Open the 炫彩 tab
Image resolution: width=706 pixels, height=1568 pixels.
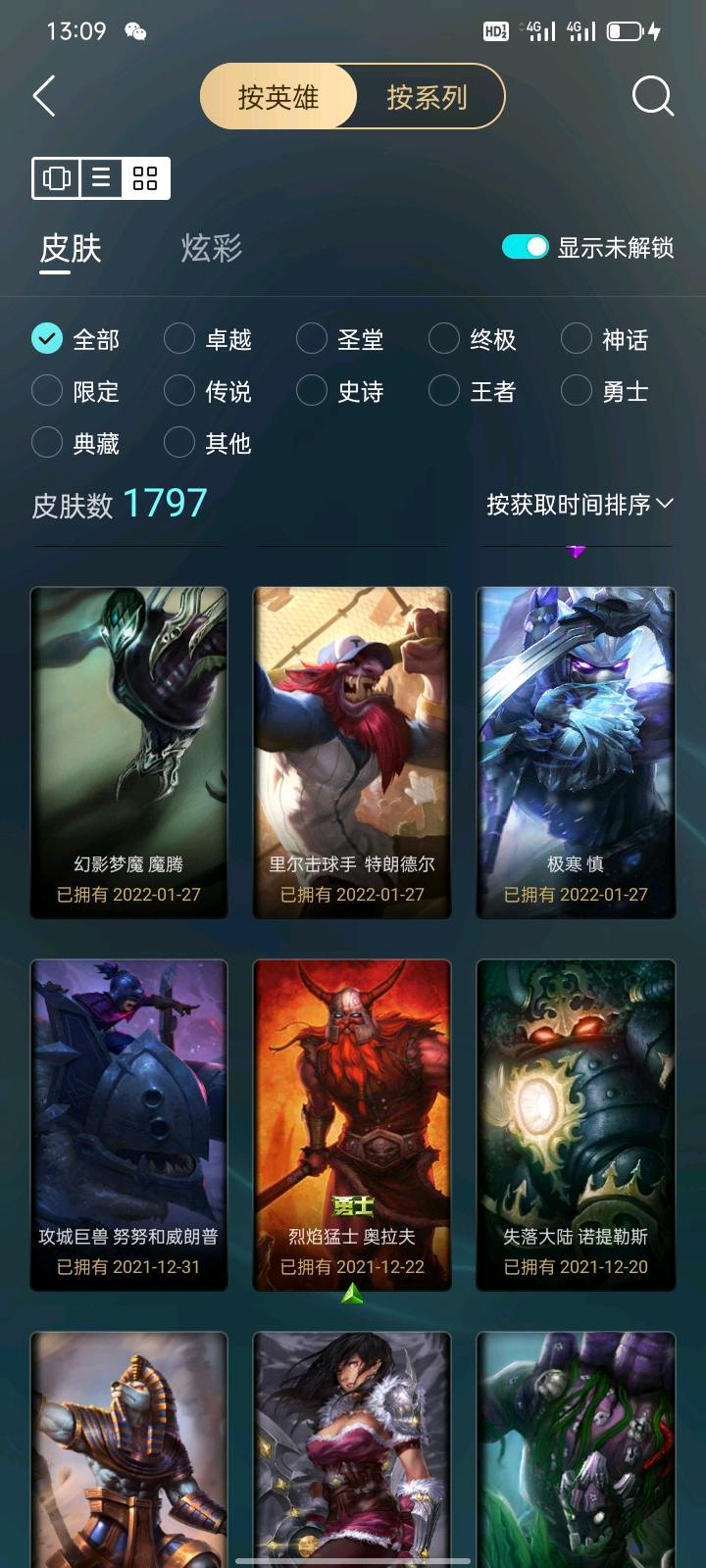pyautogui.click(x=211, y=248)
